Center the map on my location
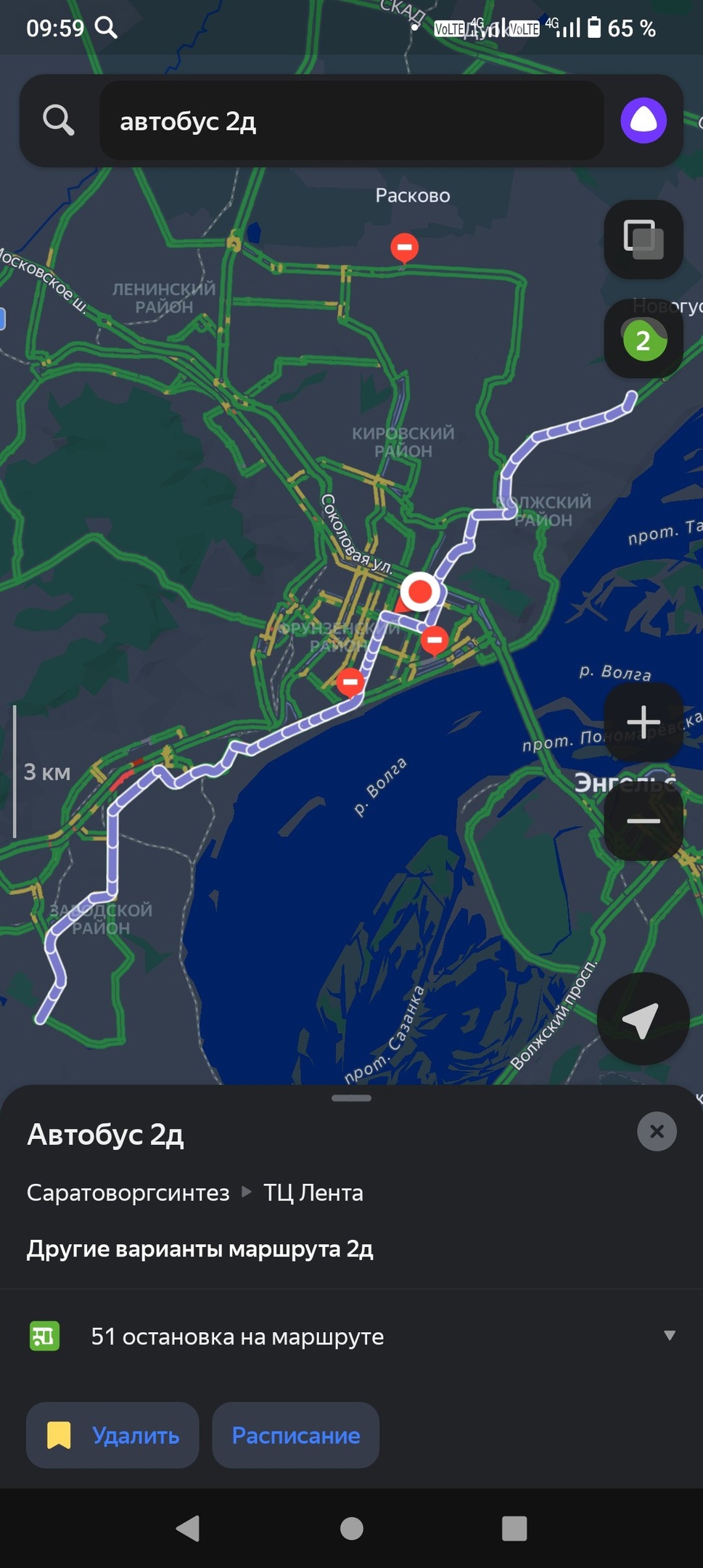The height and width of the screenshot is (1568, 703). coord(643,1018)
